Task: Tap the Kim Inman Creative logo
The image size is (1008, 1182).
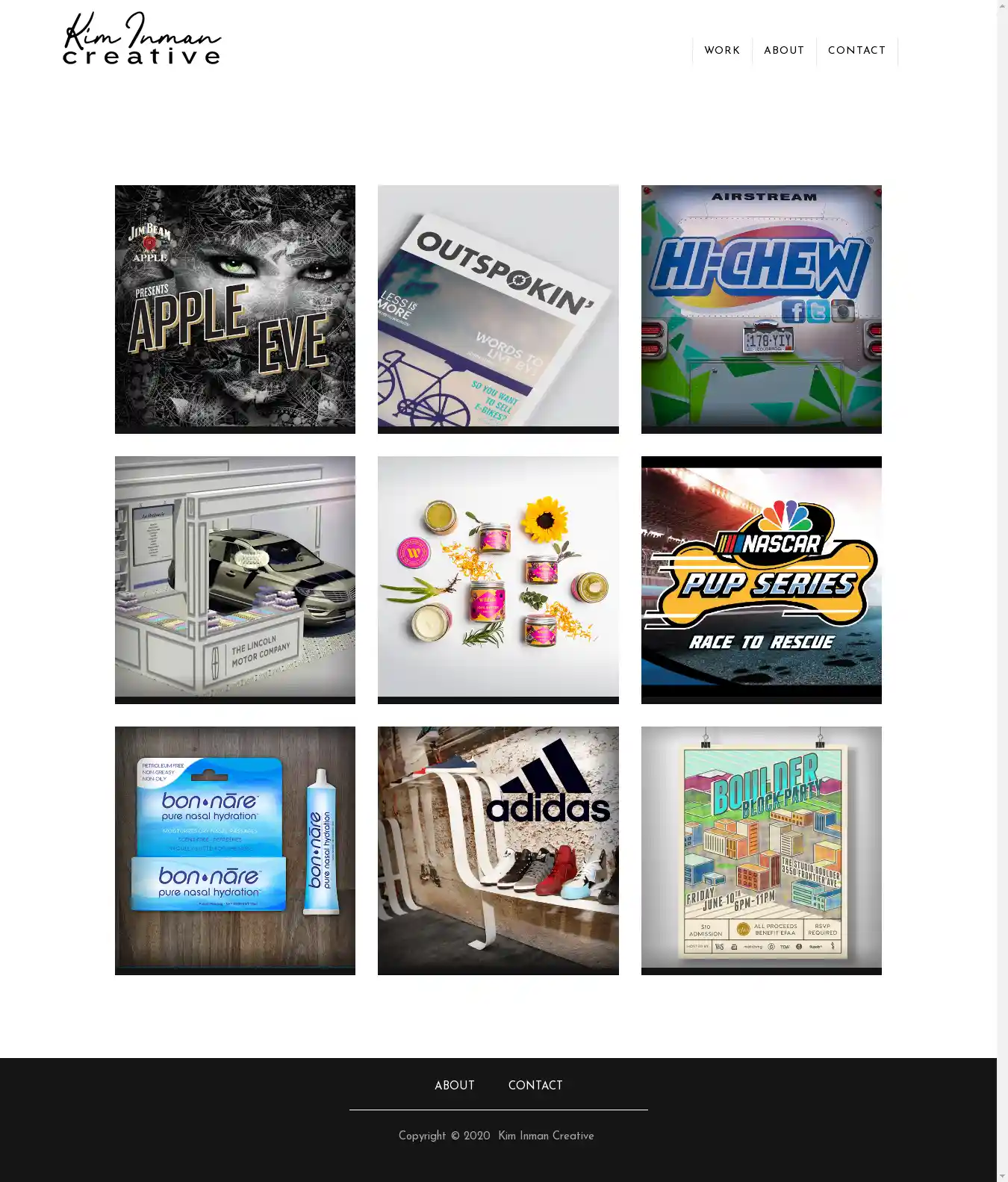Action: point(142,39)
